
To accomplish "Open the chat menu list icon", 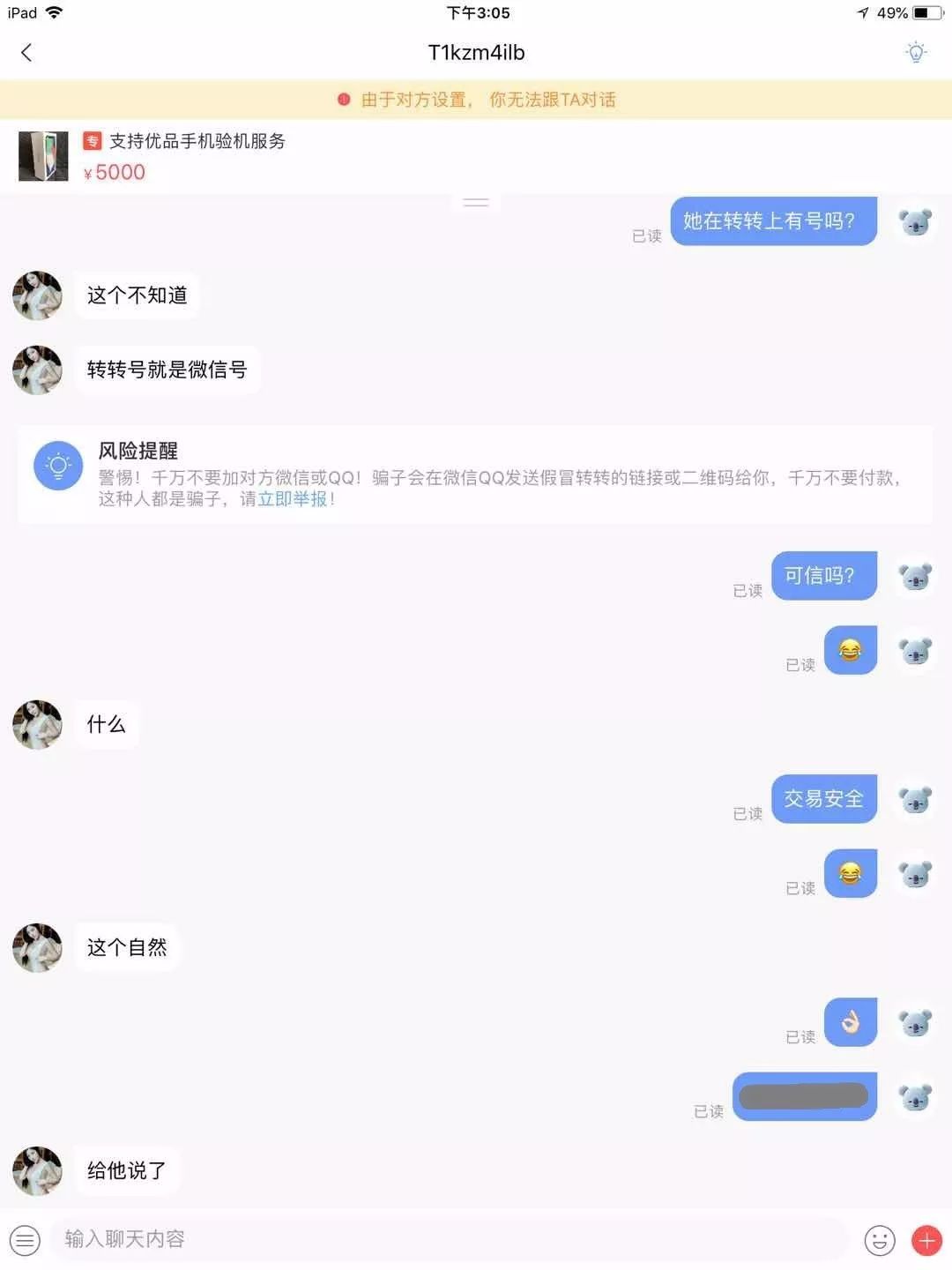I will coord(26,1240).
